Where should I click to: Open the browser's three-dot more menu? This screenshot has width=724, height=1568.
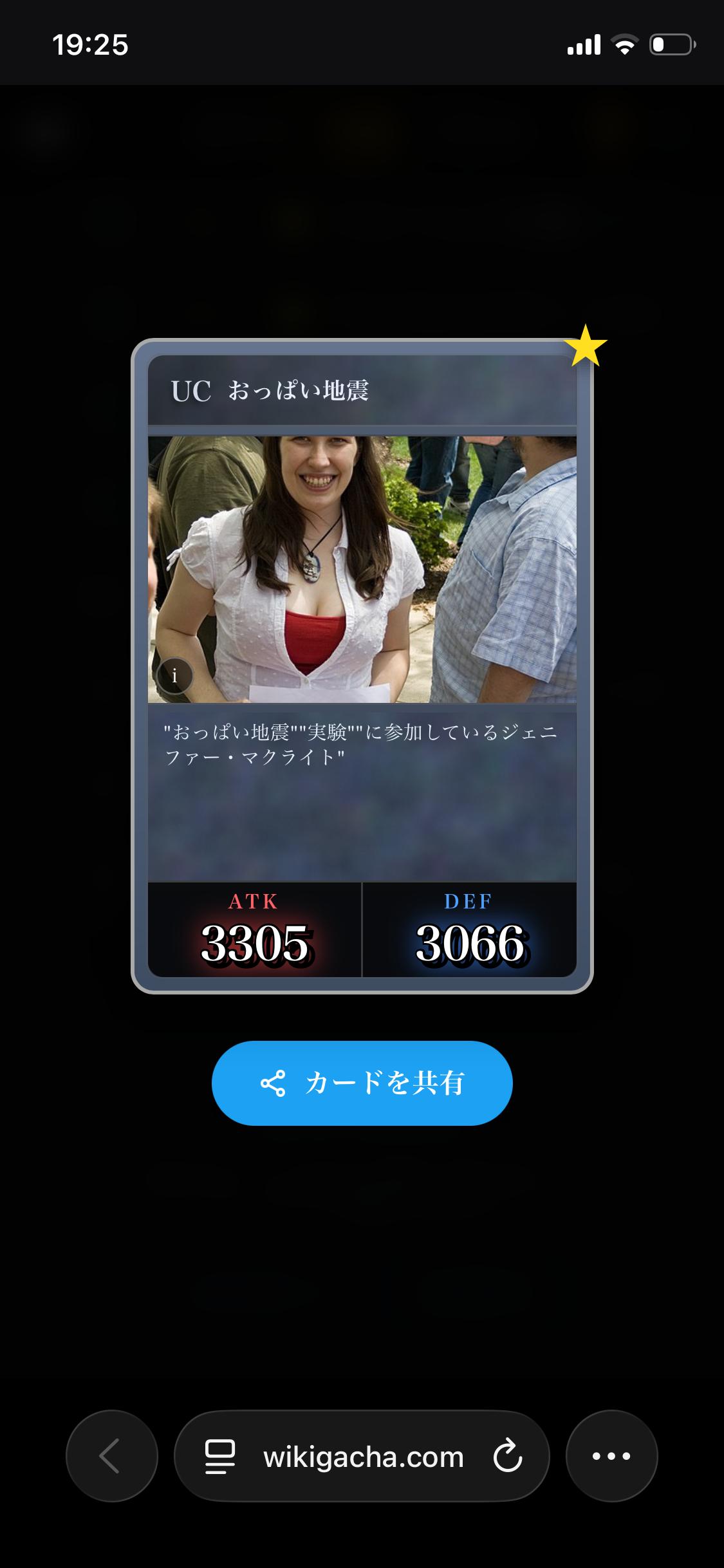pyautogui.click(x=611, y=1456)
